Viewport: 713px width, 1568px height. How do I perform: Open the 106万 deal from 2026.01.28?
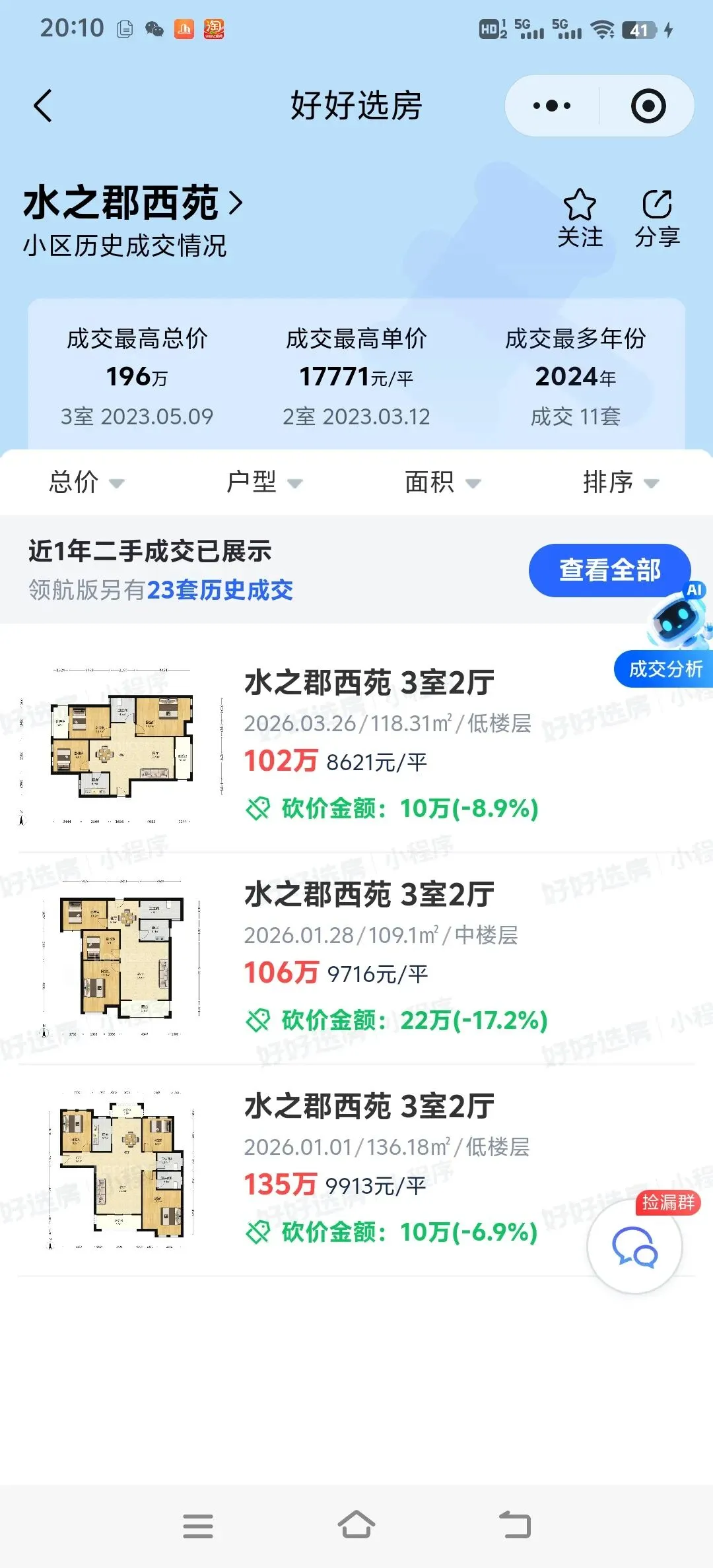coord(356,958)
